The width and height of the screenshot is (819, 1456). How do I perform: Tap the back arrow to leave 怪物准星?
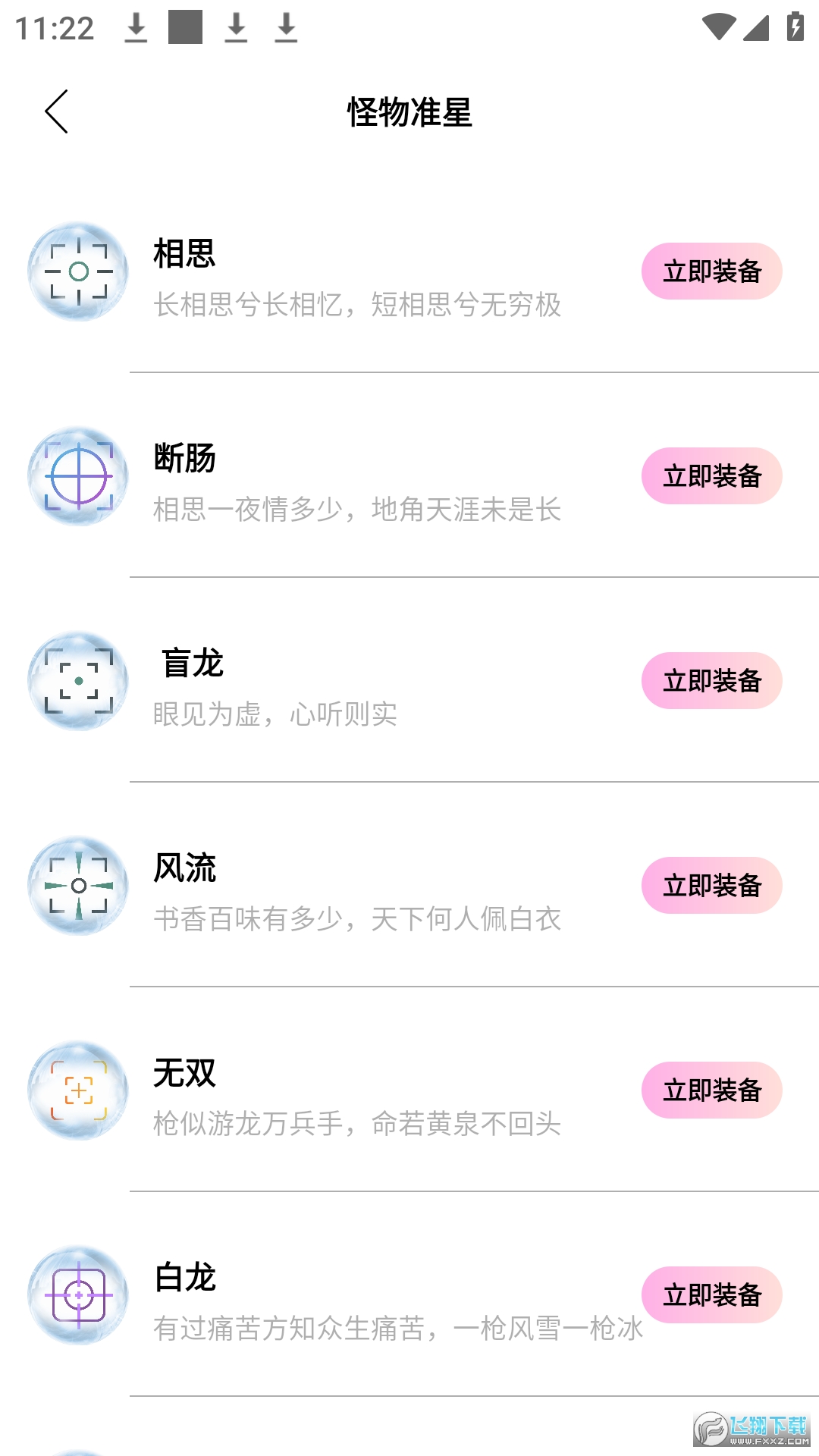click(x=57, y=110)
